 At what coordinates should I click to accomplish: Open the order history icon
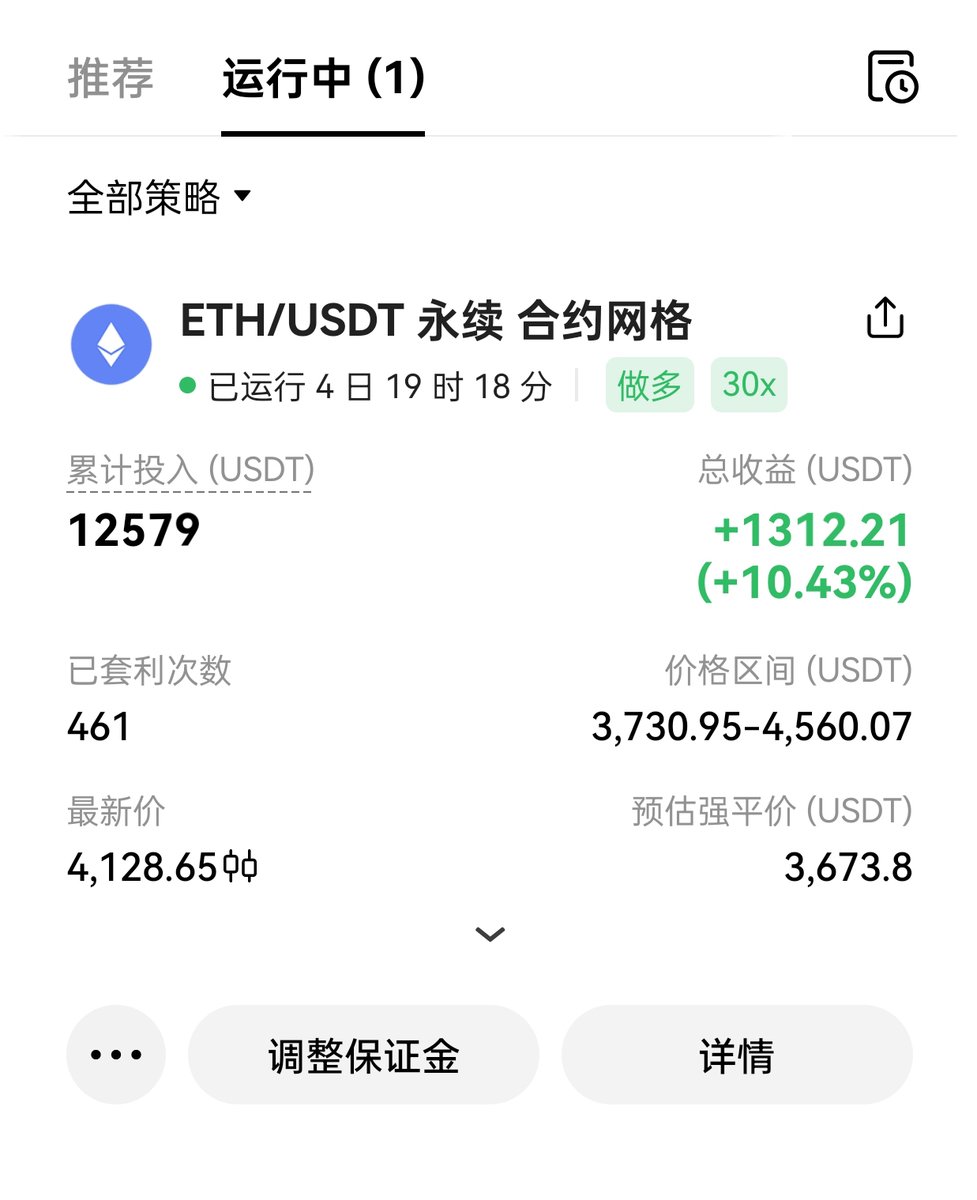[x=892, y=77]
